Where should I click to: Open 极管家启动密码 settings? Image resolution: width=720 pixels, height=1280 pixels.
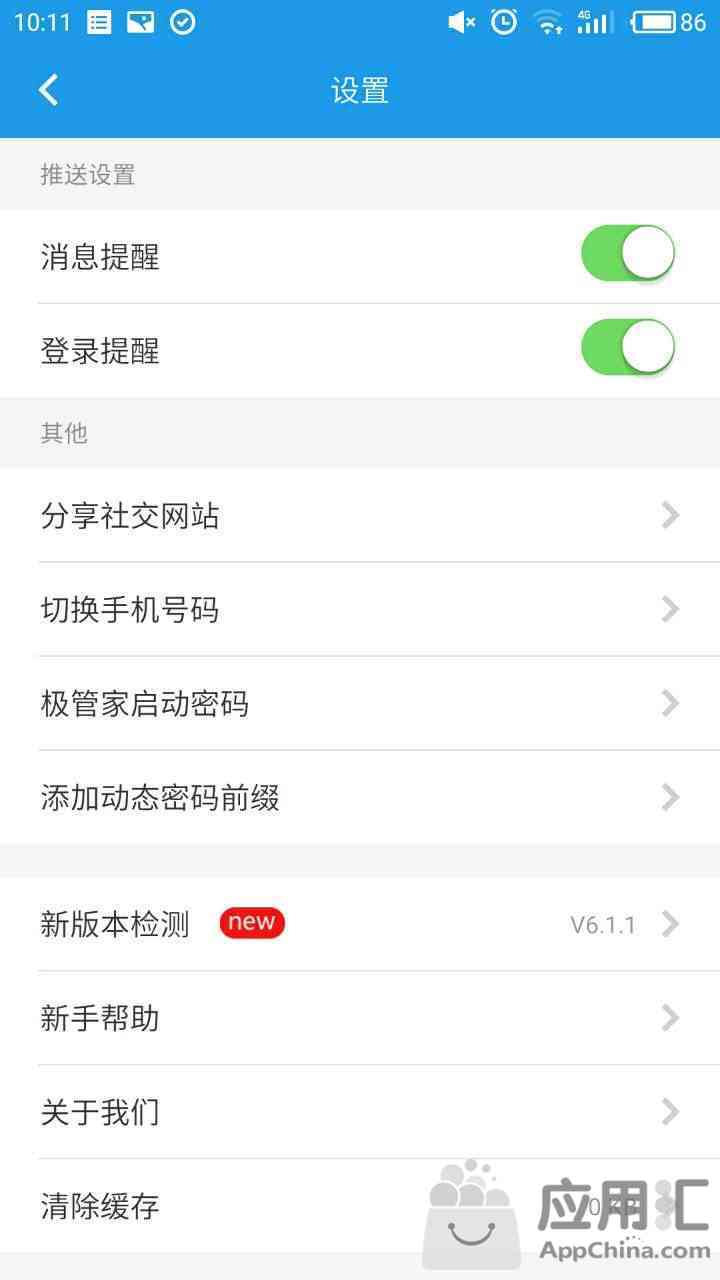(x=360, y=704)
